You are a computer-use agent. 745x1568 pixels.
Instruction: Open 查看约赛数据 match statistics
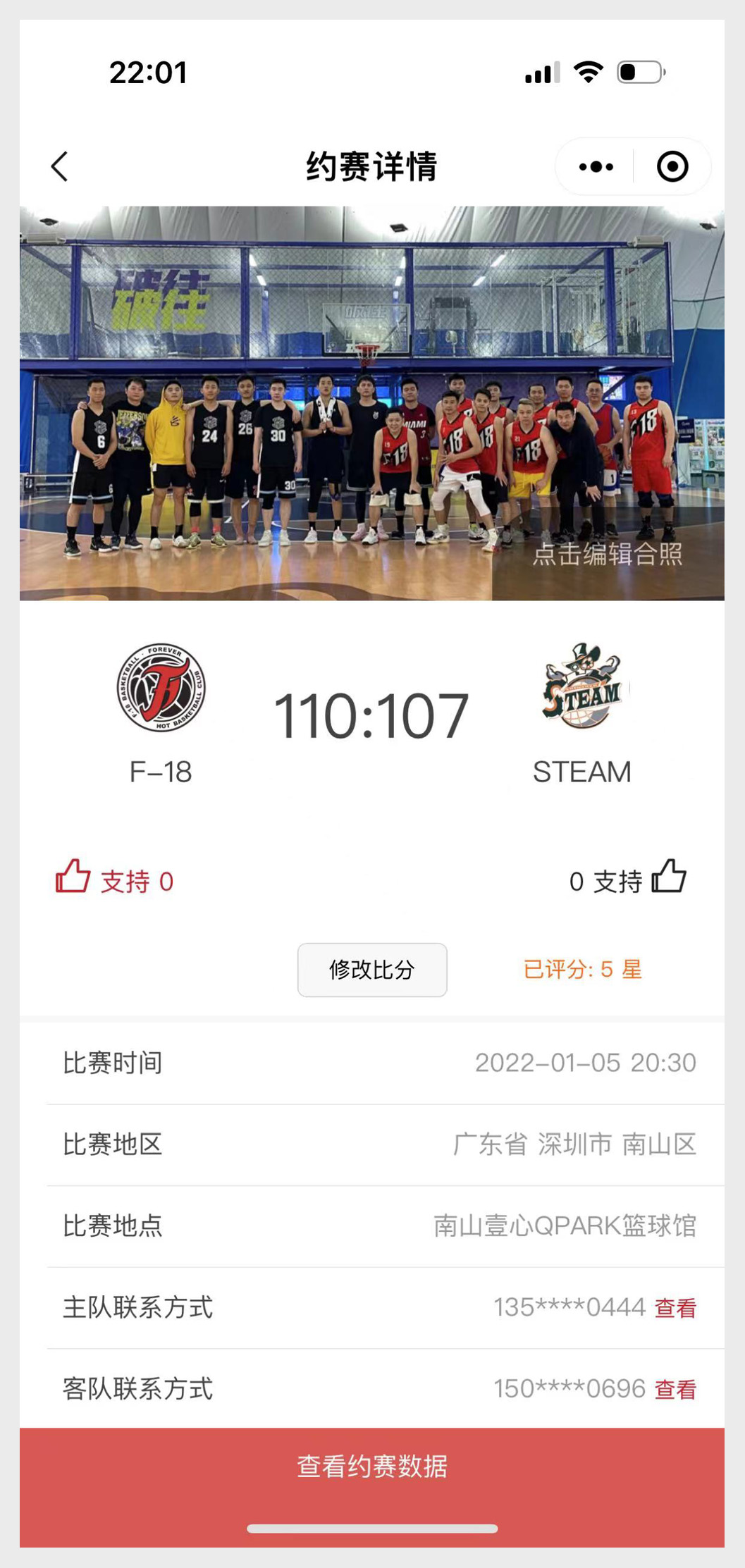pos(372,1466)
